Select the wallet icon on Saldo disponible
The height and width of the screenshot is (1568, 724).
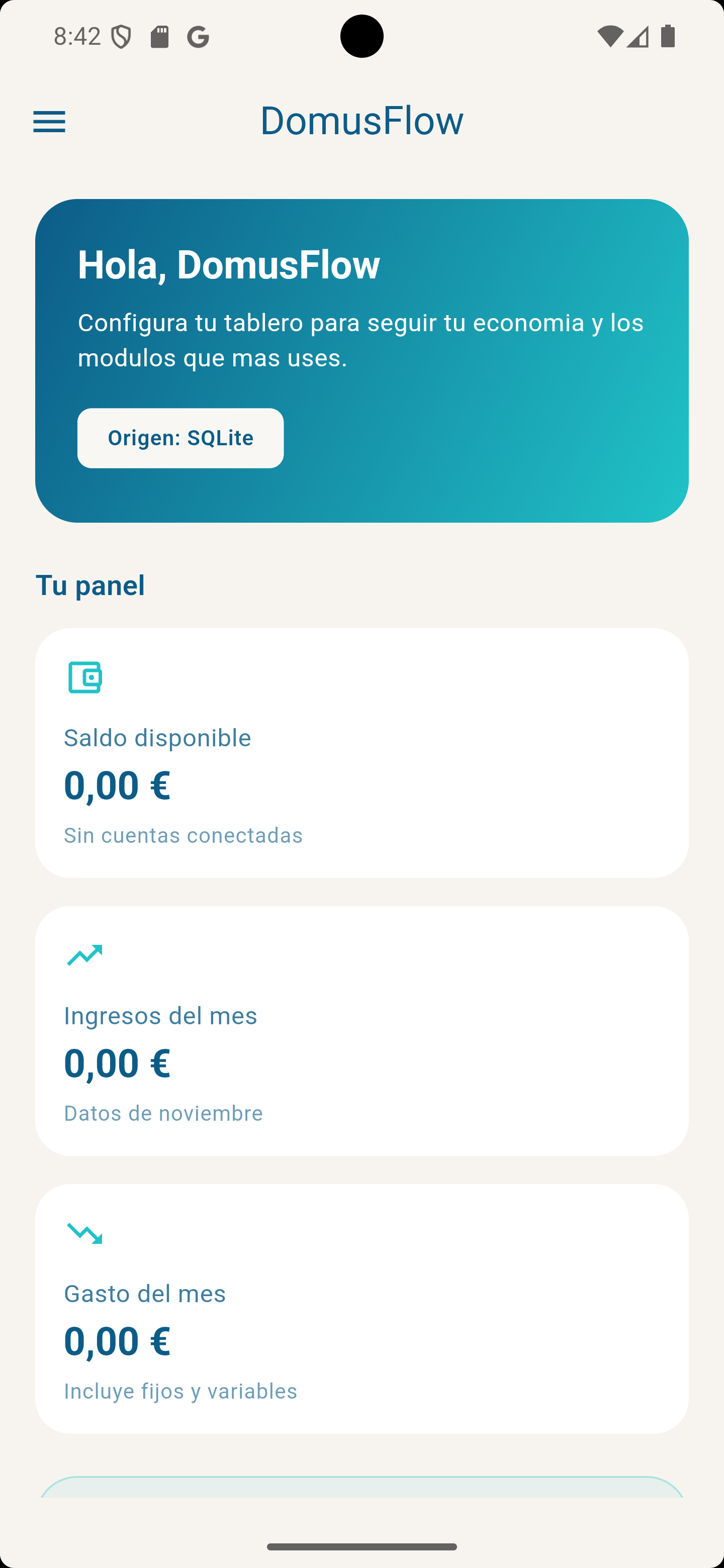tap(84, 677)
